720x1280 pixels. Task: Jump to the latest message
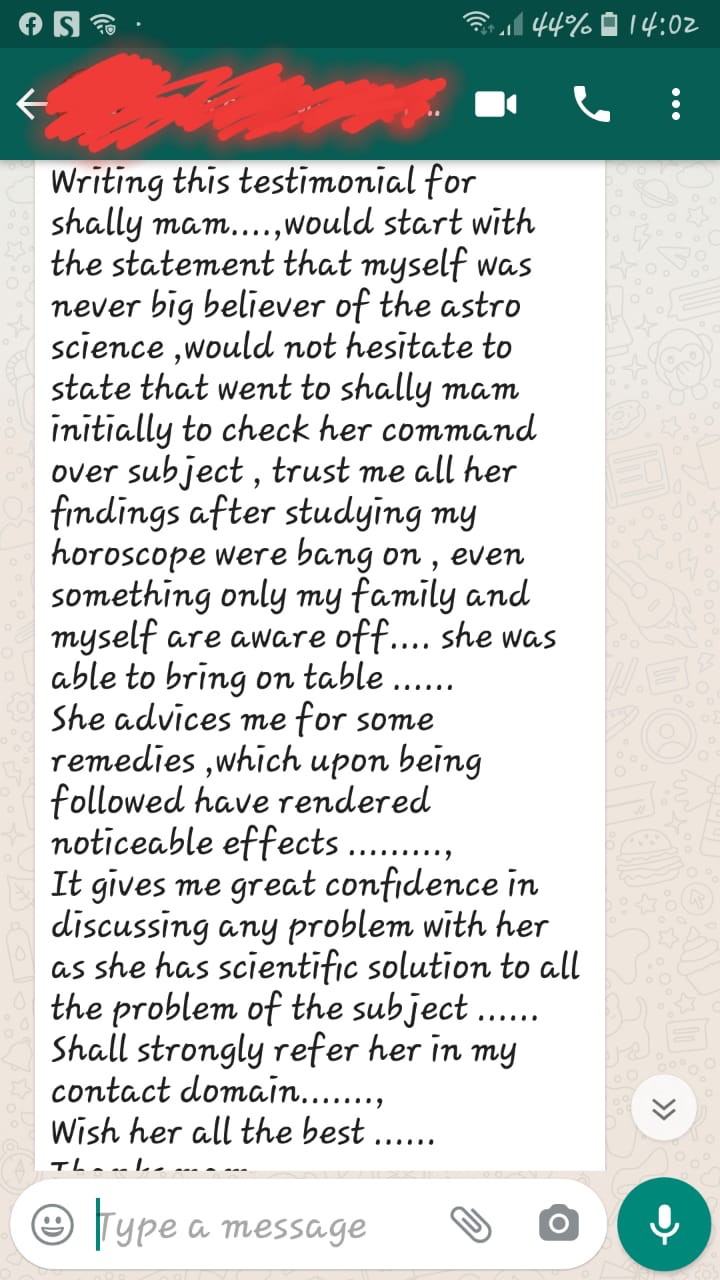tap(665, 1107)
